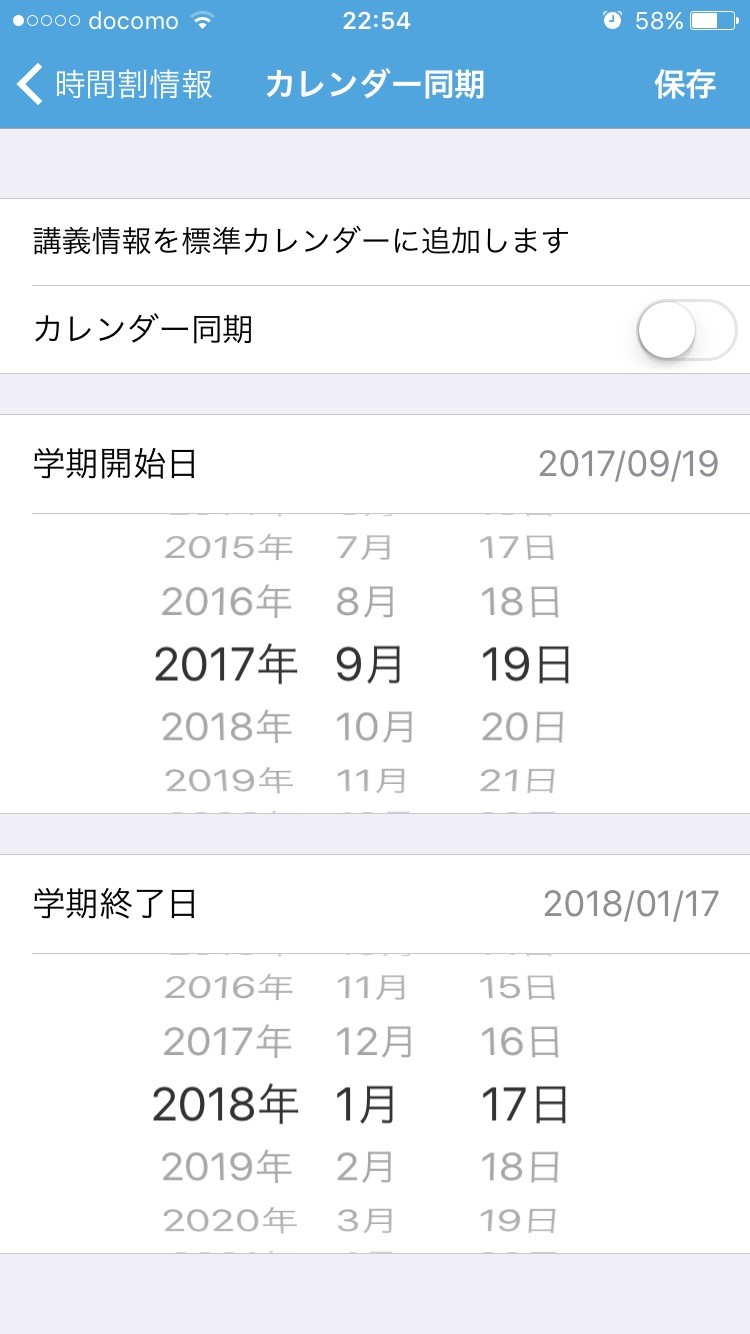Choose 2018年 in the 学期開始日 picker
The width and height of the screenshot is (750, 1334).
(x=226, y=727)
